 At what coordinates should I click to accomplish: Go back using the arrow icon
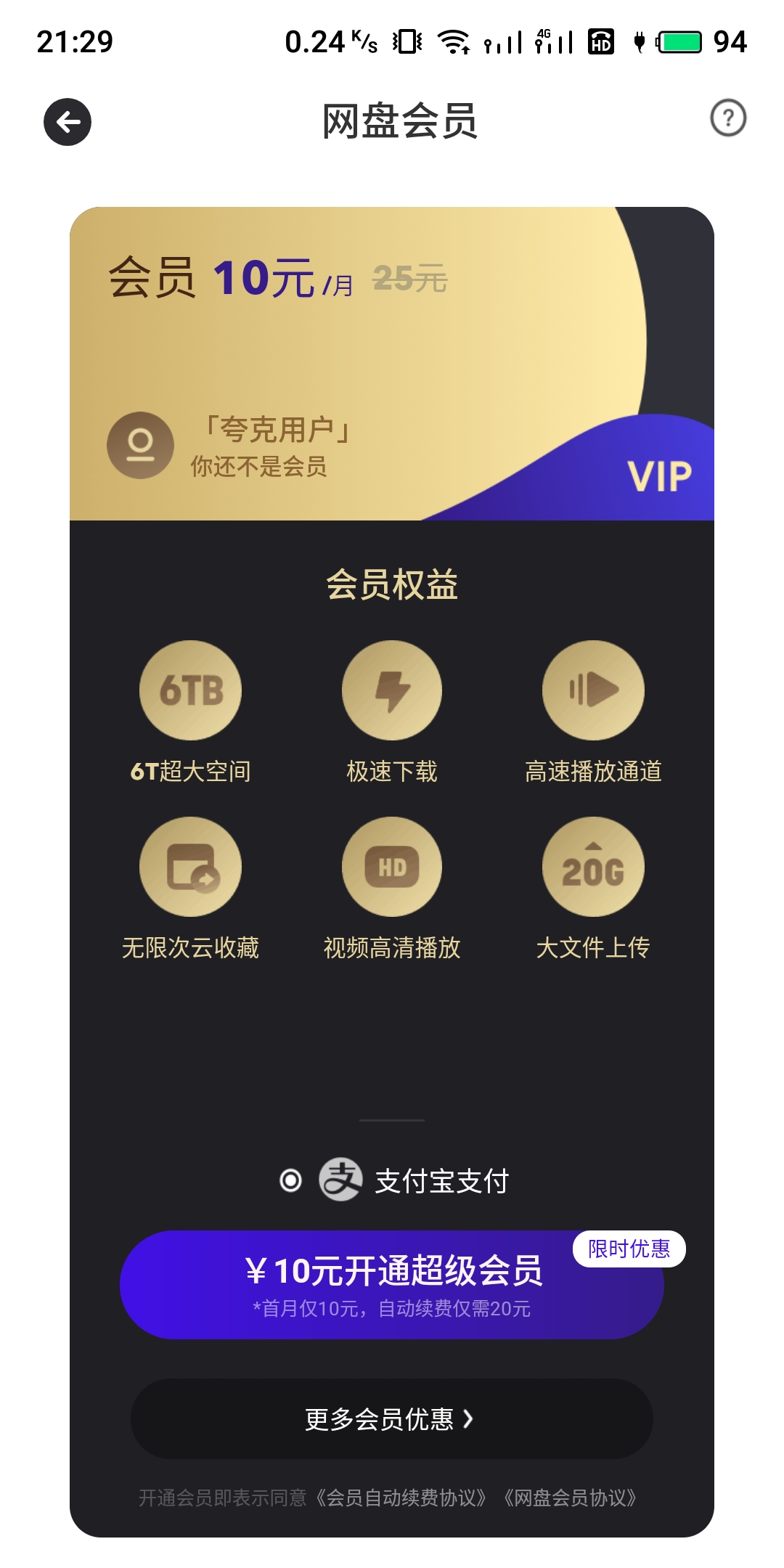pyautogui.click(x=68, y=122)
